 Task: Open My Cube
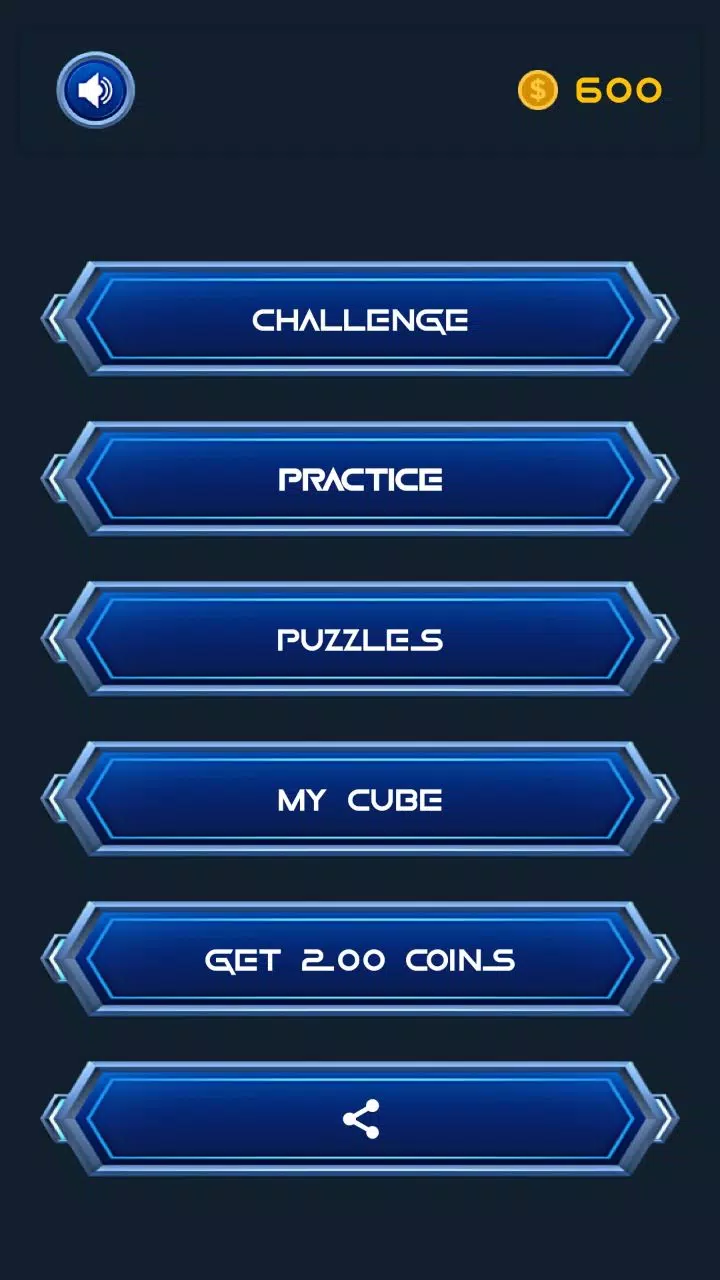[x=360, y=800]
